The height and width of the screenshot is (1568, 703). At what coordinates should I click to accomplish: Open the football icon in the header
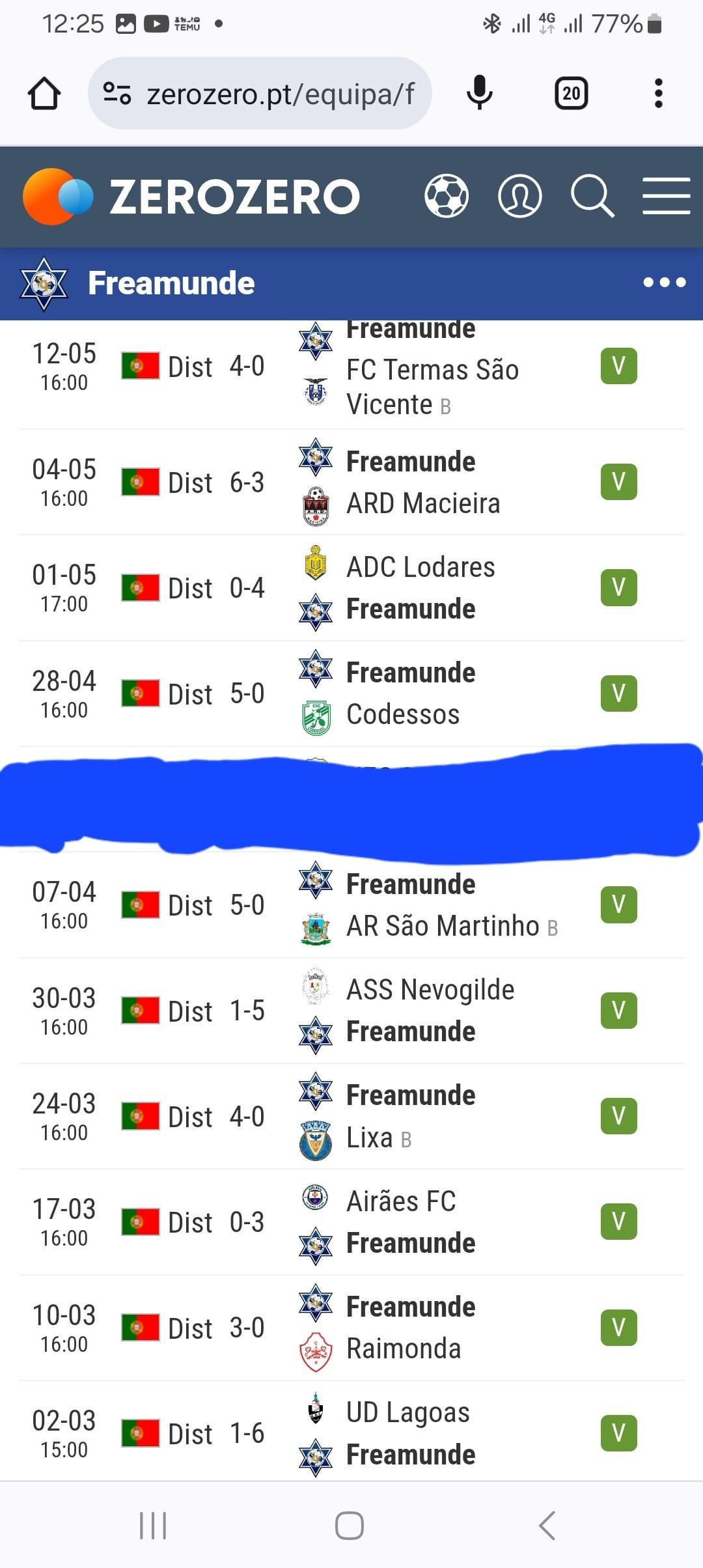tap(447, 196)
